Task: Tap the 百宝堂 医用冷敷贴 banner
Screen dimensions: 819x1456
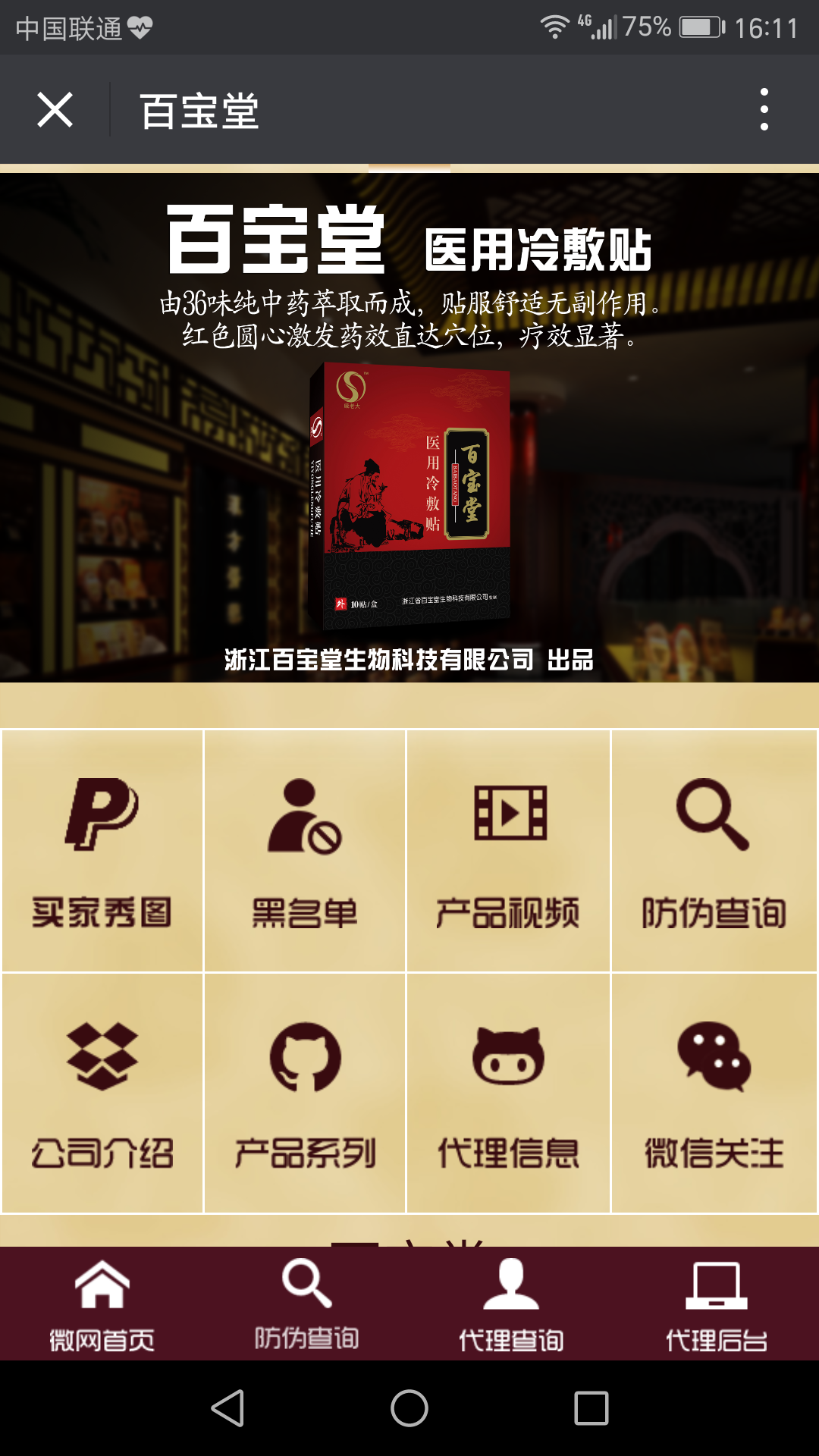Action: (x=409, y=428)
